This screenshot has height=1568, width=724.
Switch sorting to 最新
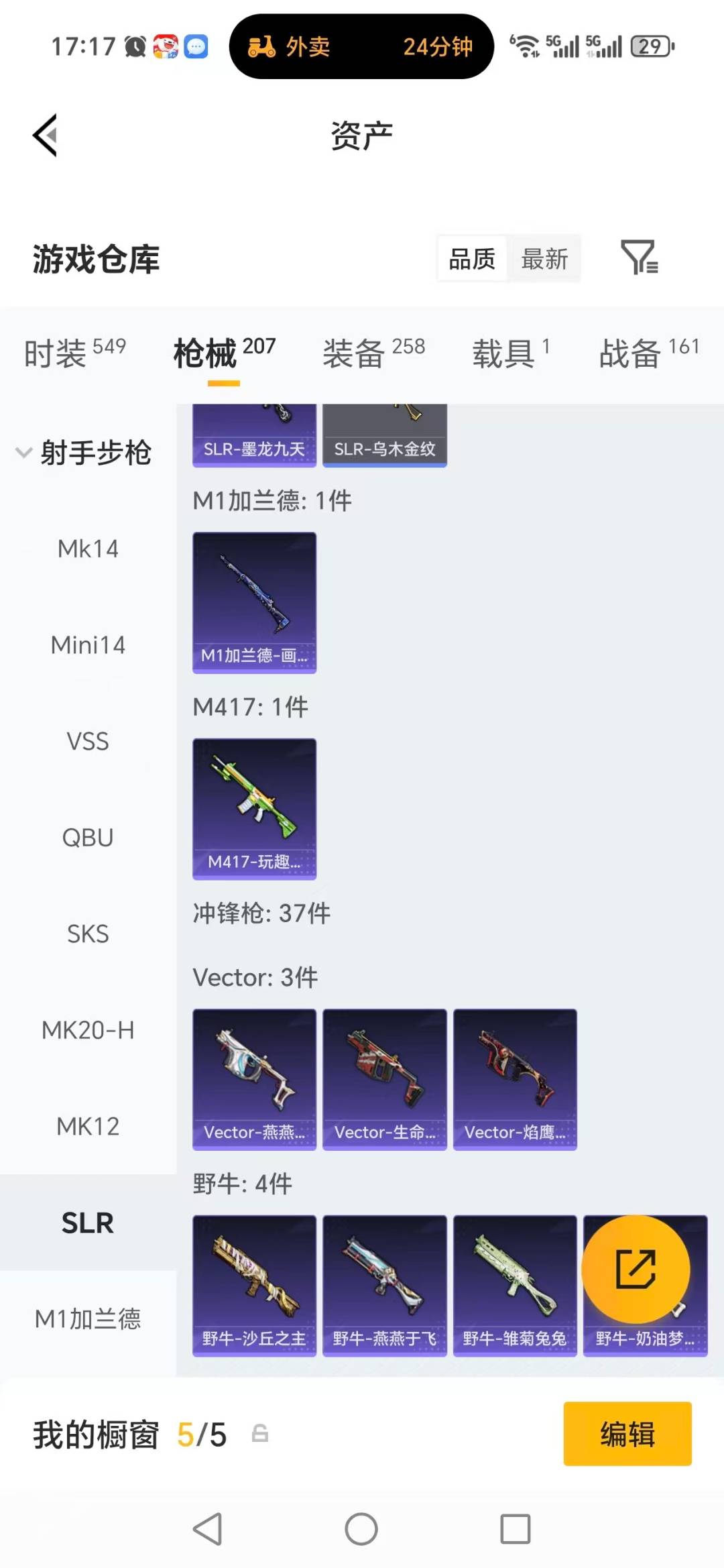tap(544, 259)
